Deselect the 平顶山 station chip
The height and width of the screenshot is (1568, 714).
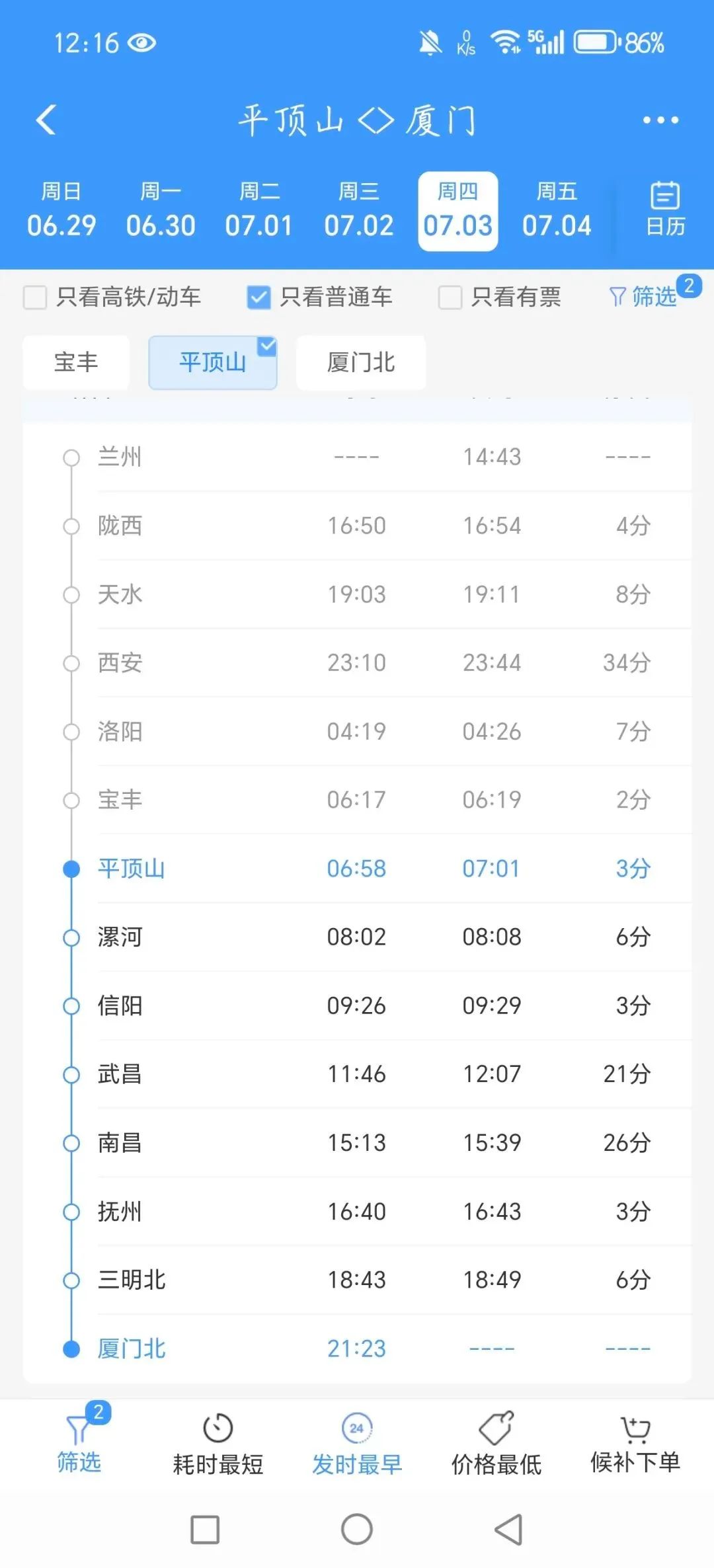213,362
